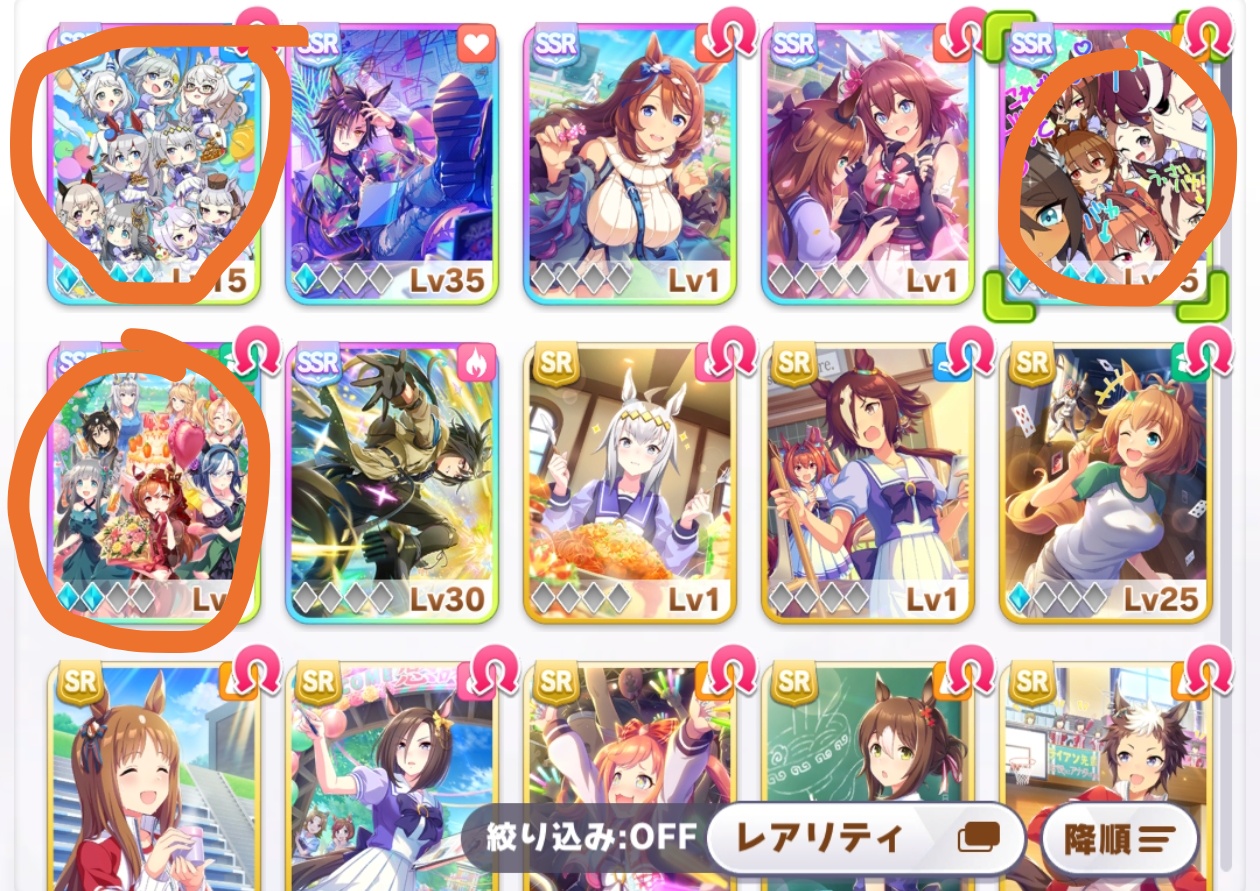Select the SSR Lv35 support card
The width and height of the screenshot is (1260, 891).
click(391, 165)
